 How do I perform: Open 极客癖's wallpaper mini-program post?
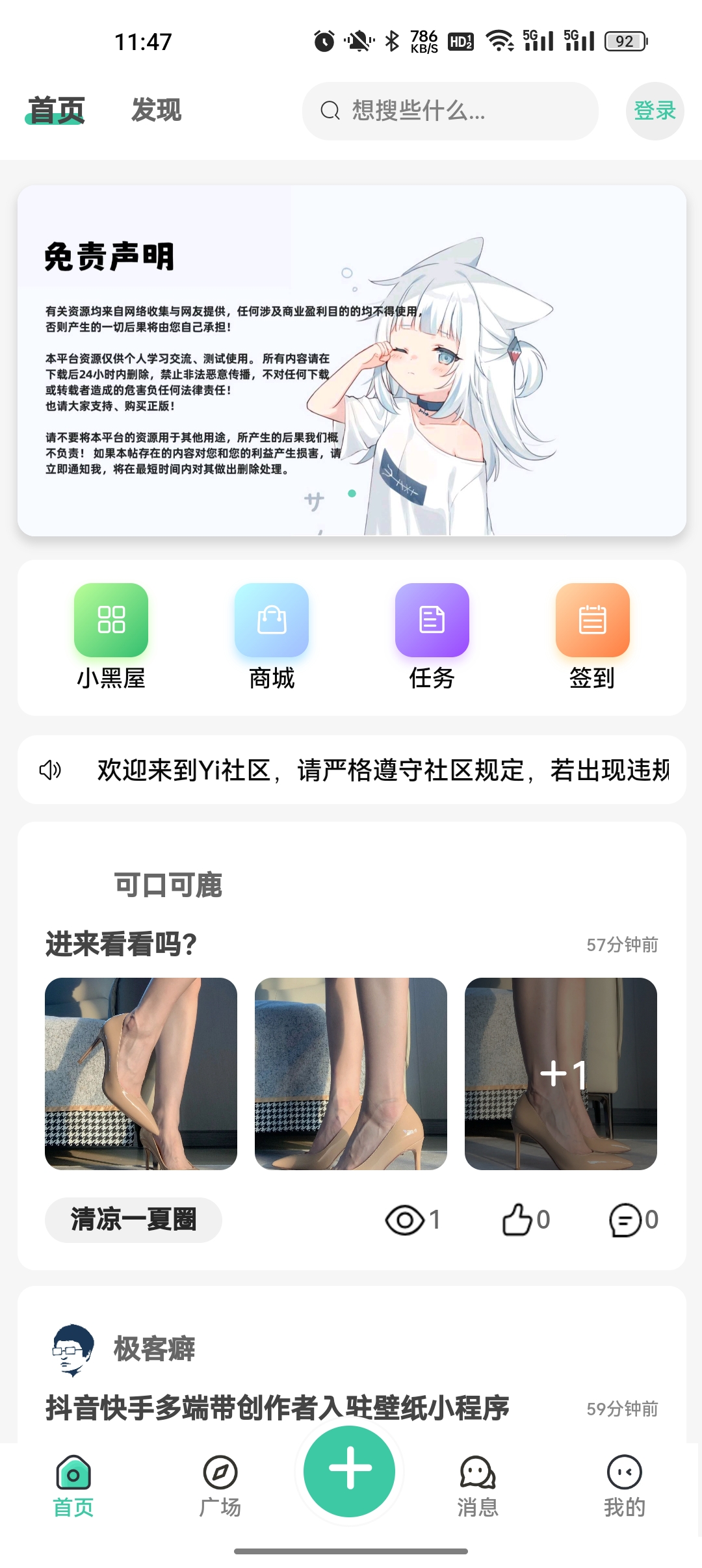pos(278,1407)
